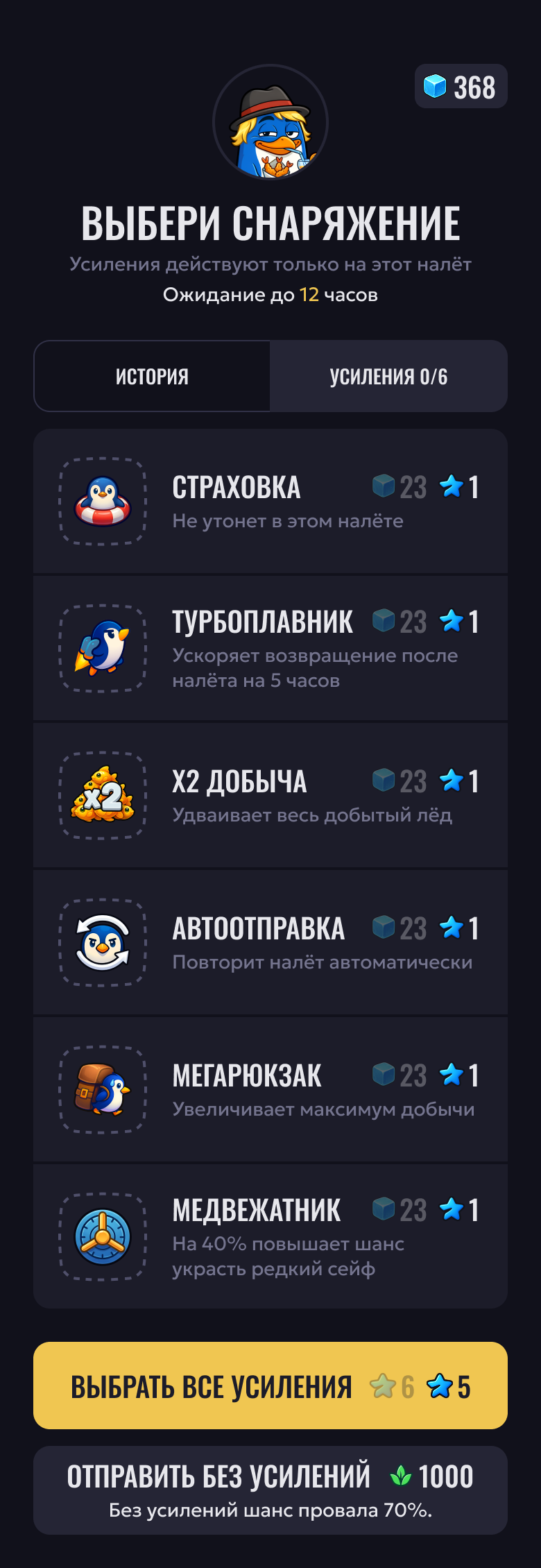Image resolution: width=541 pixels, height=1568 pixels.
Task: Toggle selection of the Страховка boost card
Action: [270, 502]
